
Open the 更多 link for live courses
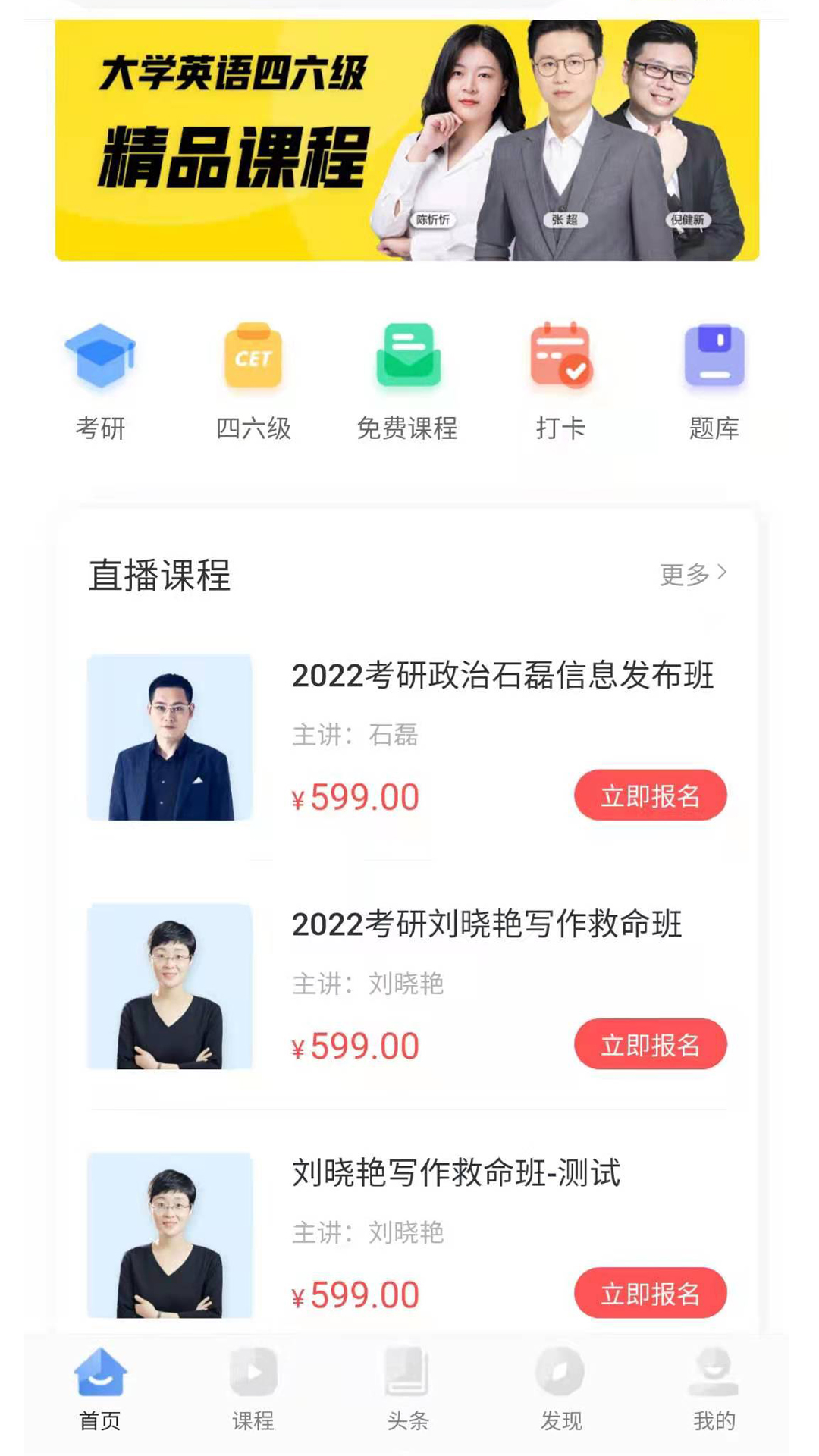[x=686, y=575]
